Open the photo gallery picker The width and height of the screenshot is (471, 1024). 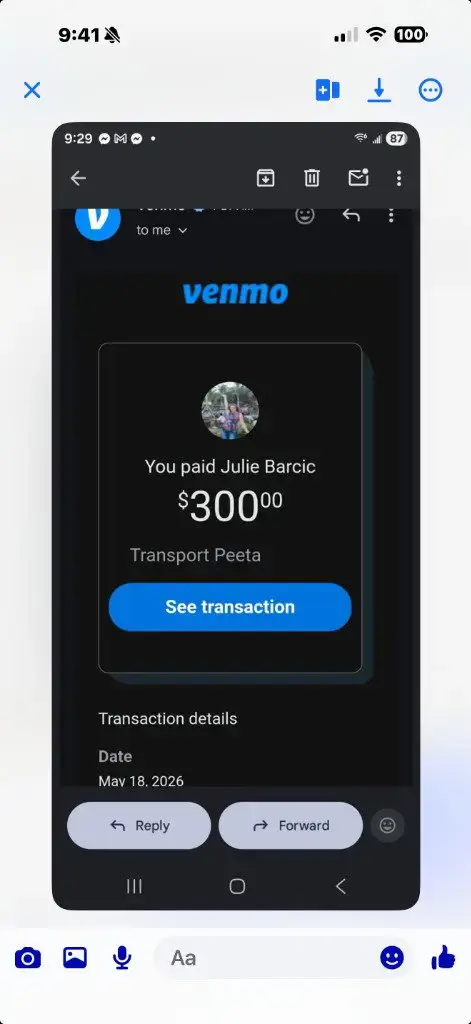click(75, 957)
